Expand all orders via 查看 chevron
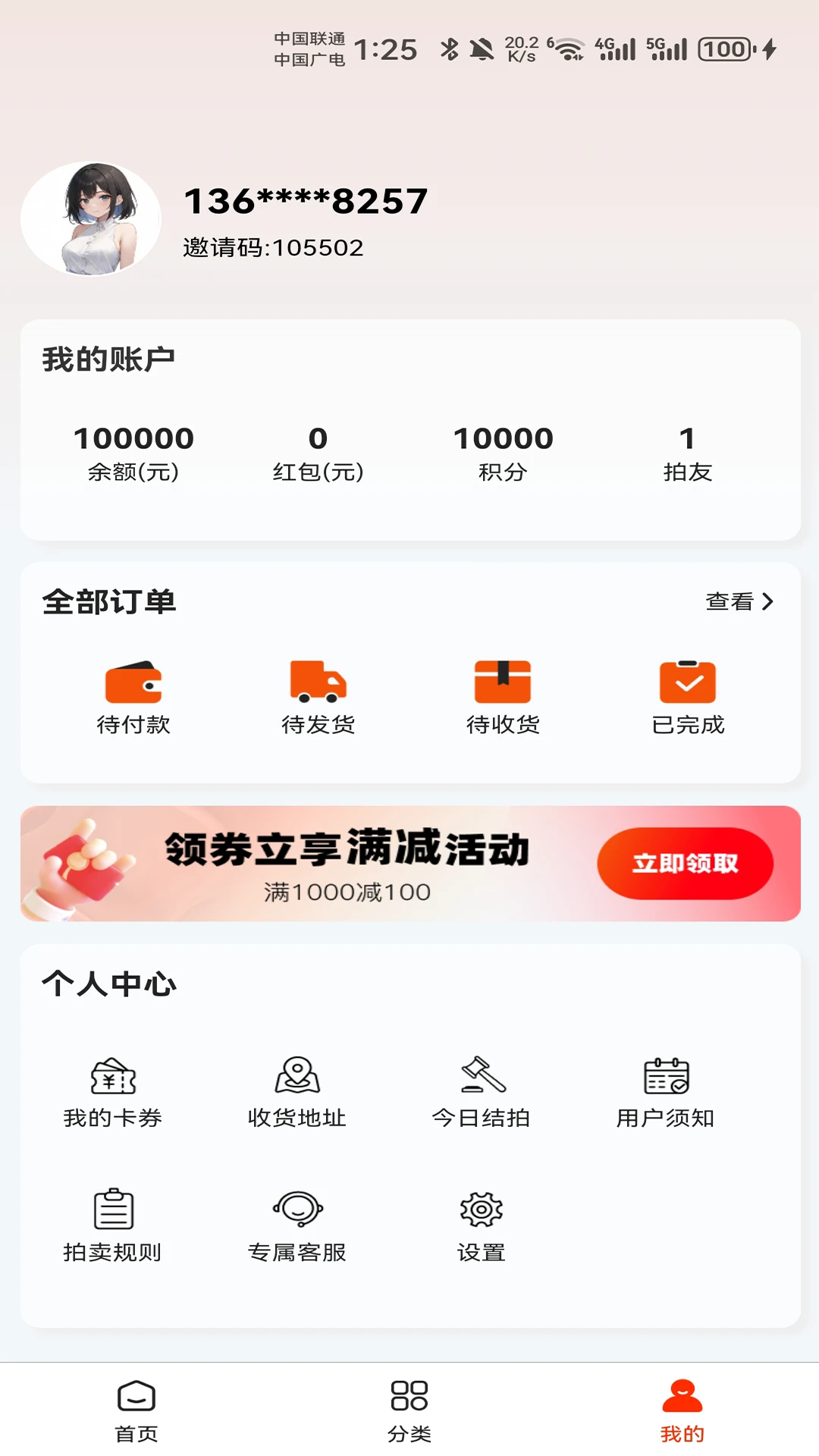 739,601
